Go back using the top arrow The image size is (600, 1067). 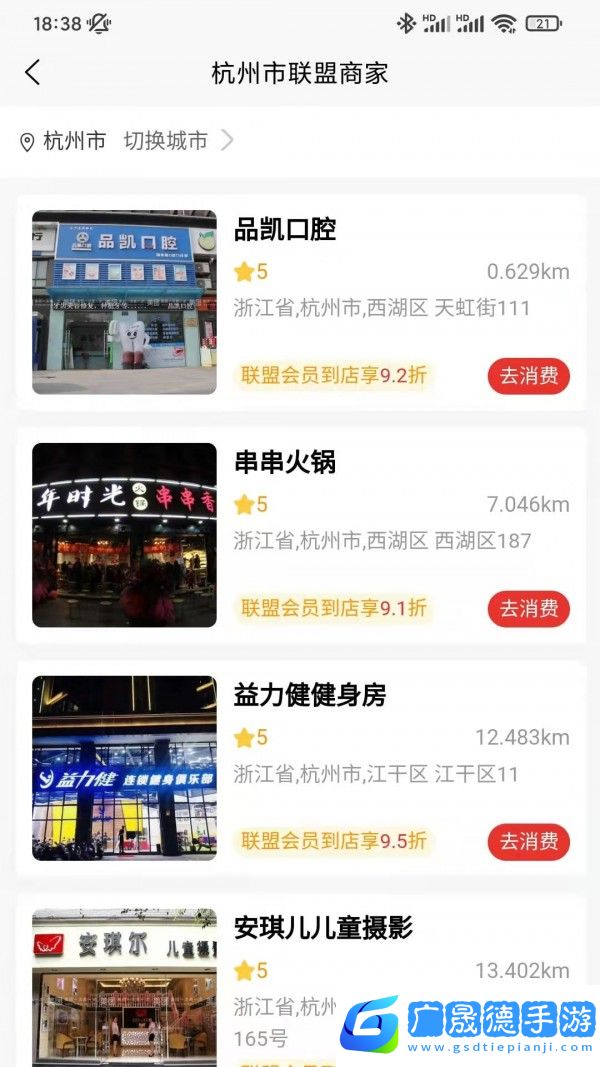[x=33, y=72]
